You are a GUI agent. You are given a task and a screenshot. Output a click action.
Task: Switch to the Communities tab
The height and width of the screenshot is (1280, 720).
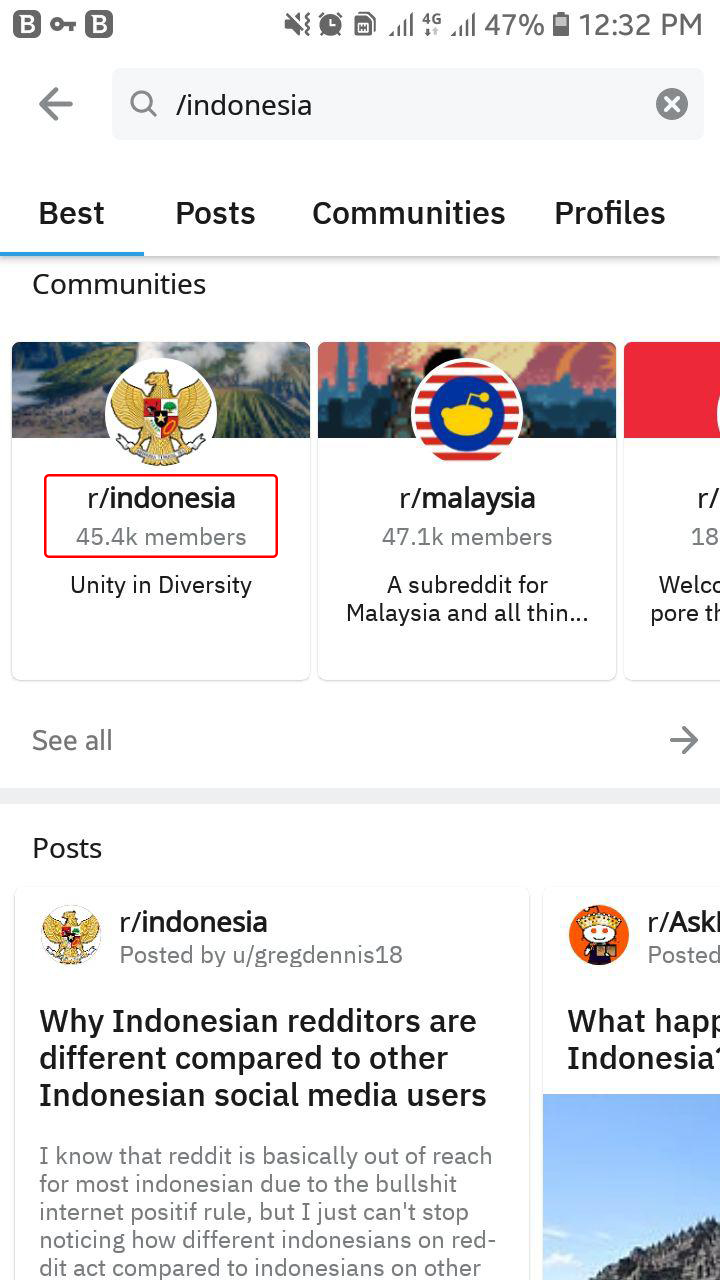coord(408,213)
